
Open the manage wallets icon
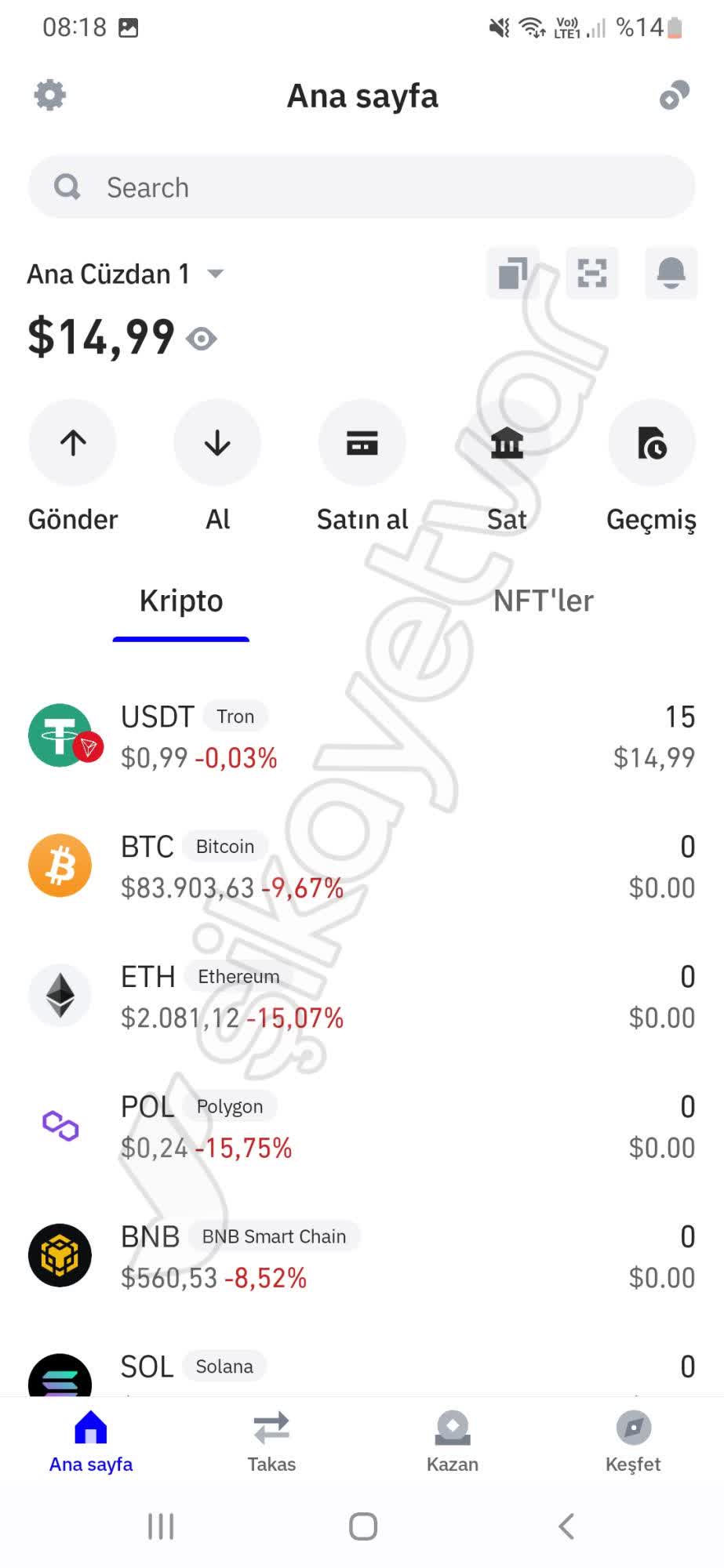click(512, 273)
